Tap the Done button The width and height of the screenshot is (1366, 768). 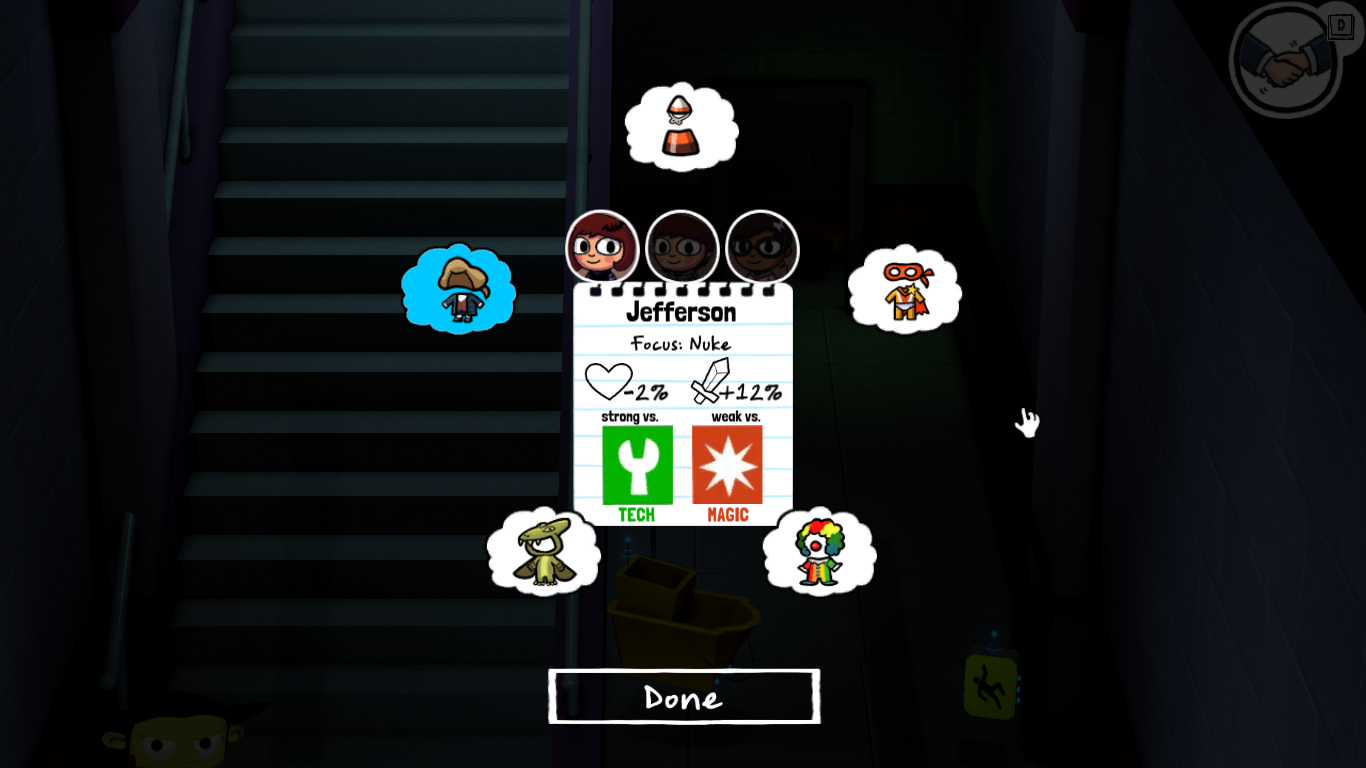[x=684, y=697]
